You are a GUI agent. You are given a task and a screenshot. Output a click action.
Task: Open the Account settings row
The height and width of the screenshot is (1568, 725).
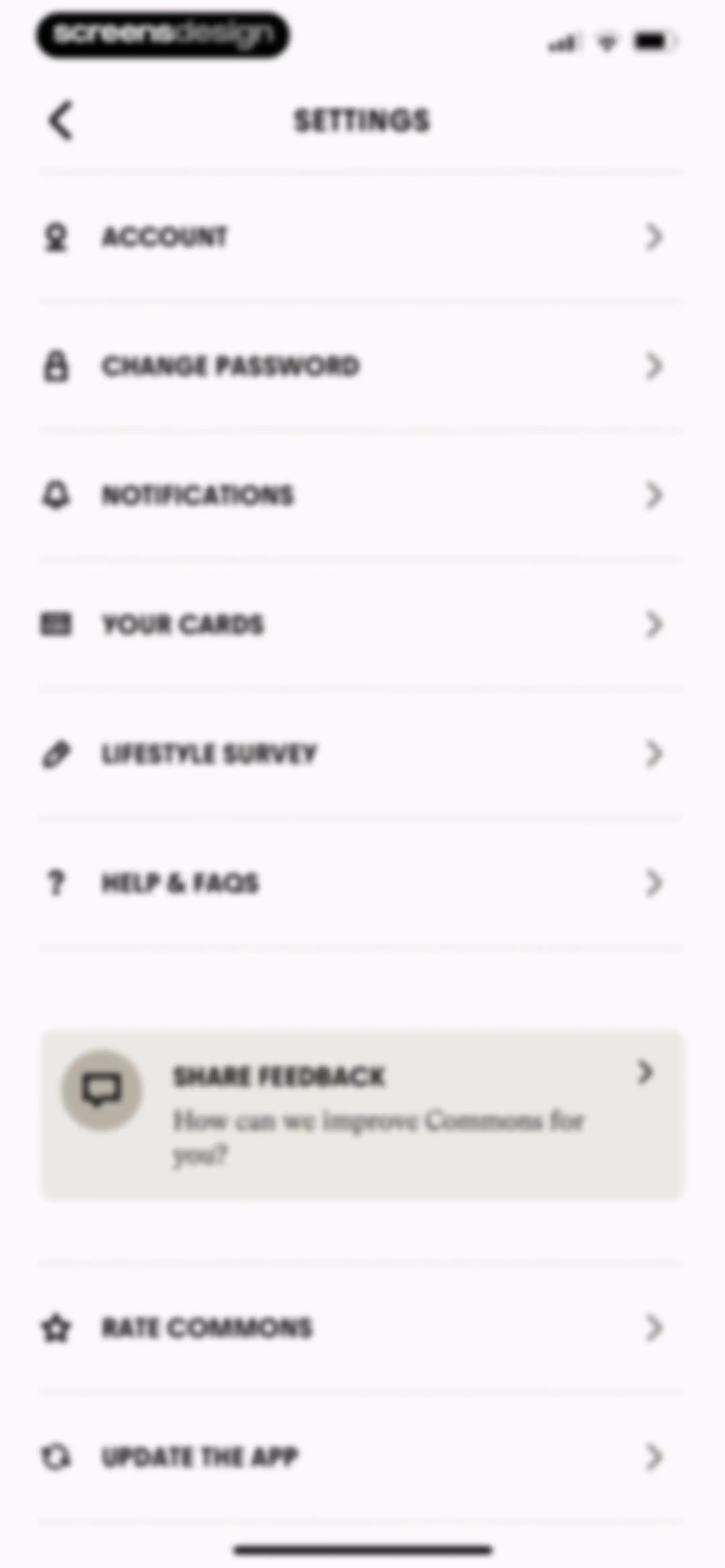click(x=361, y=237)
